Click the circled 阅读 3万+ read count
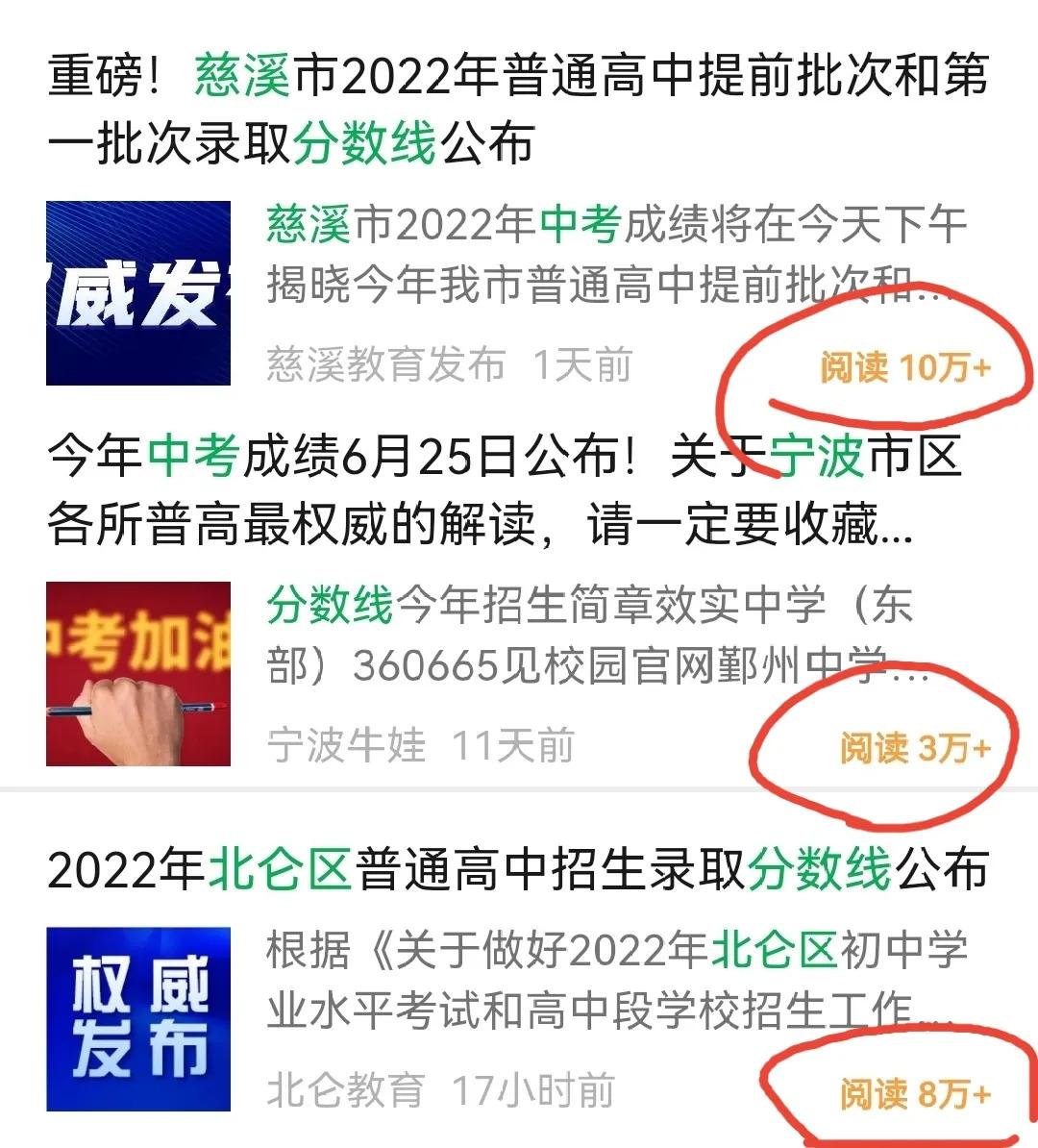This screenshot has height=1148, width=1038. [911, 750]
